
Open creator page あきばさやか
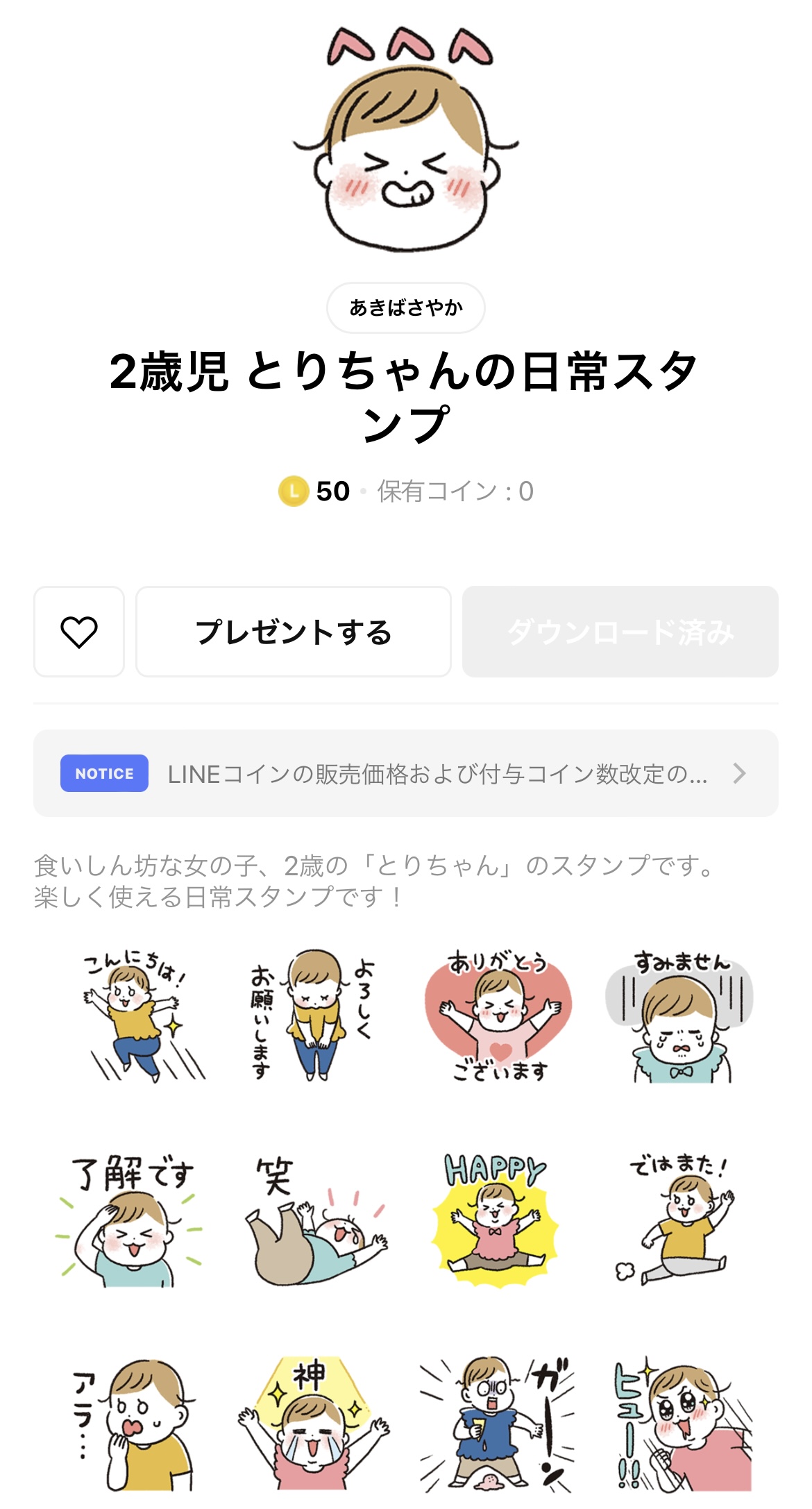[x=405, y=306]
